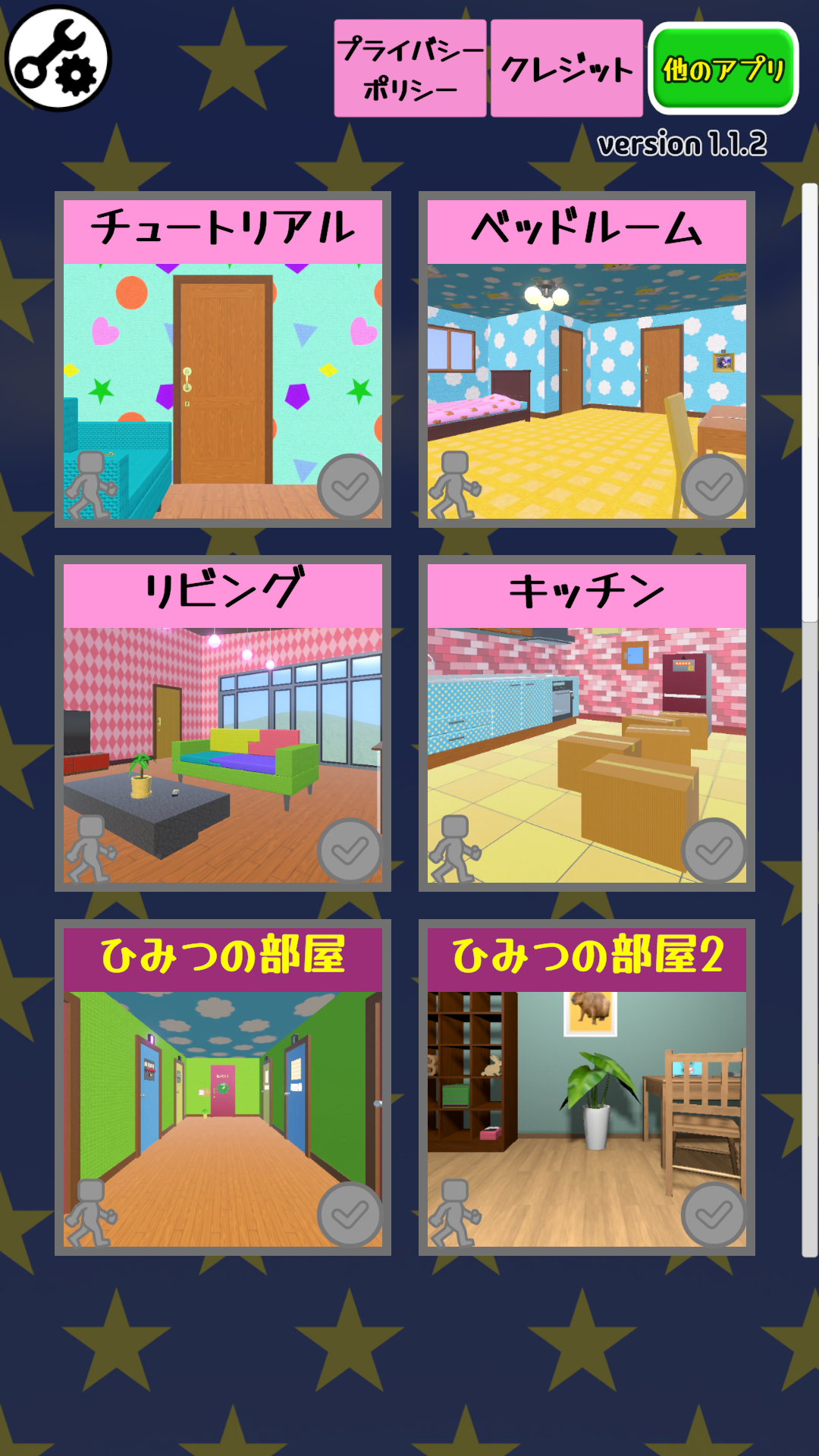Open the ベッドルーム stage
Screen dimensions: 819x1456
coord(587,359)
